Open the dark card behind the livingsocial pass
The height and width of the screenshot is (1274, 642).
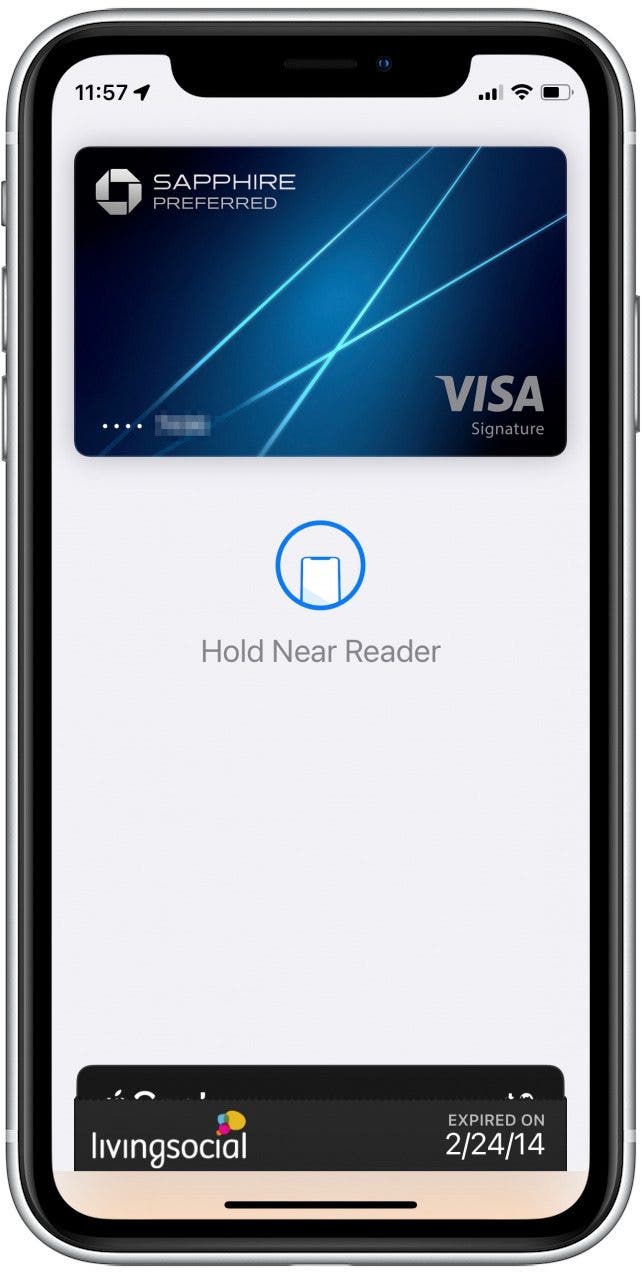pos(320,1083)
